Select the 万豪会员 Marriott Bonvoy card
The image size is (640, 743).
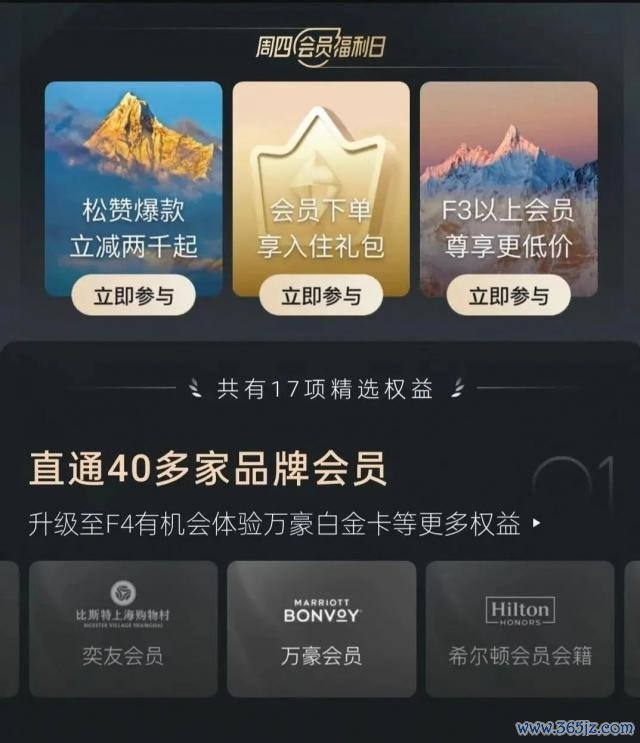pyautogui.click(x=321, y=628)
